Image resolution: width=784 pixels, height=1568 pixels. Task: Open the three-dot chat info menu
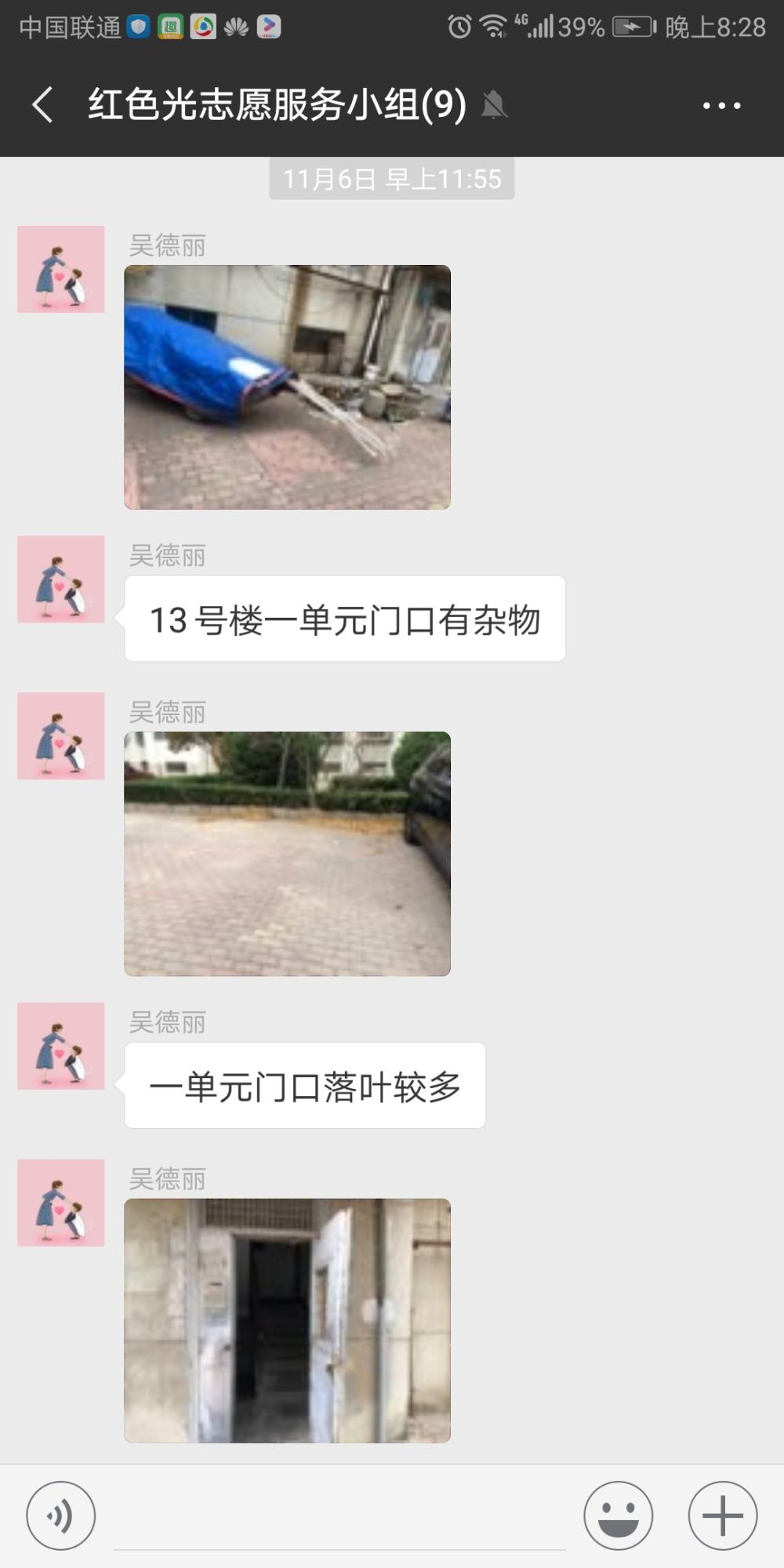click(721, 105)
